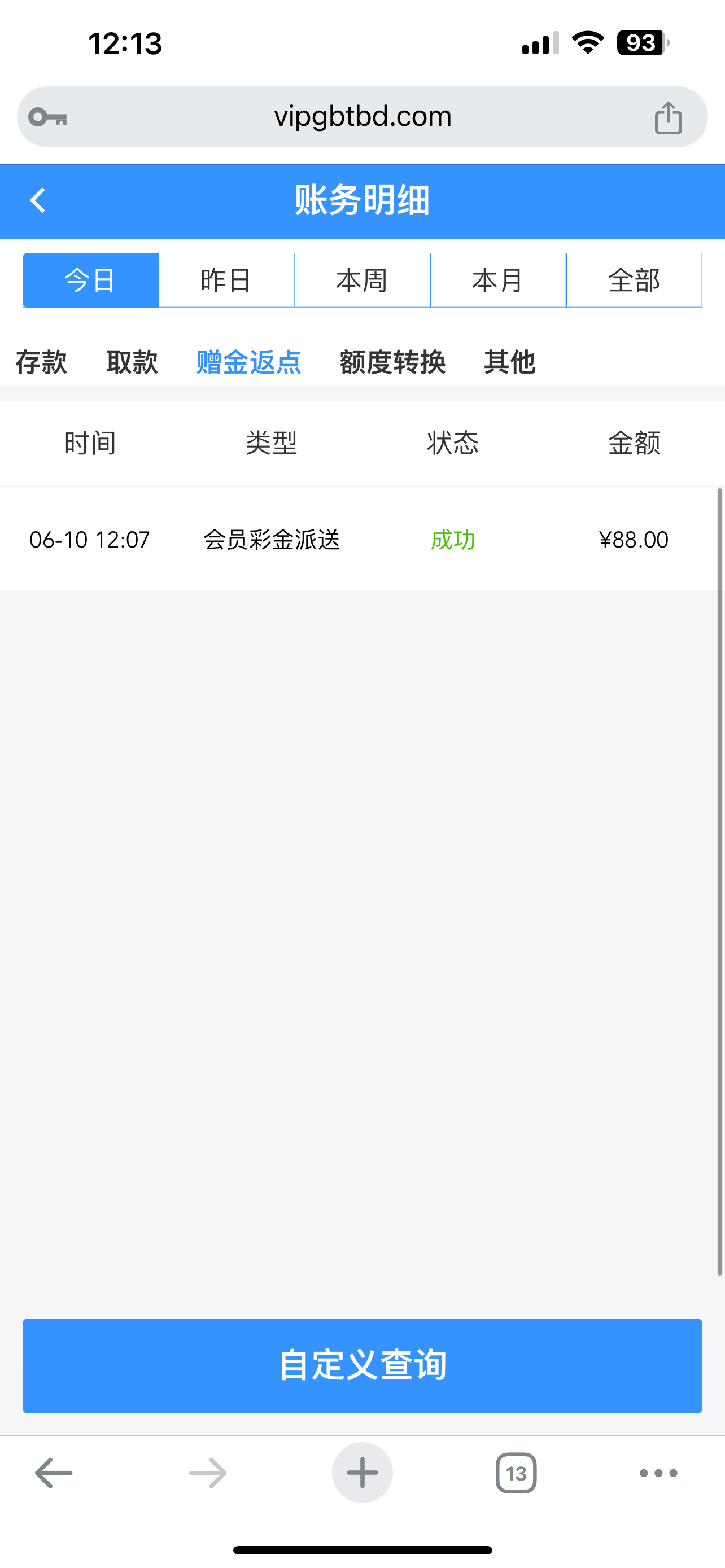The width and height of the screenshot is (725, 1568).
Task: Select the 赠金返点 category
Action: pyautogui.click(x=248, y=362)
